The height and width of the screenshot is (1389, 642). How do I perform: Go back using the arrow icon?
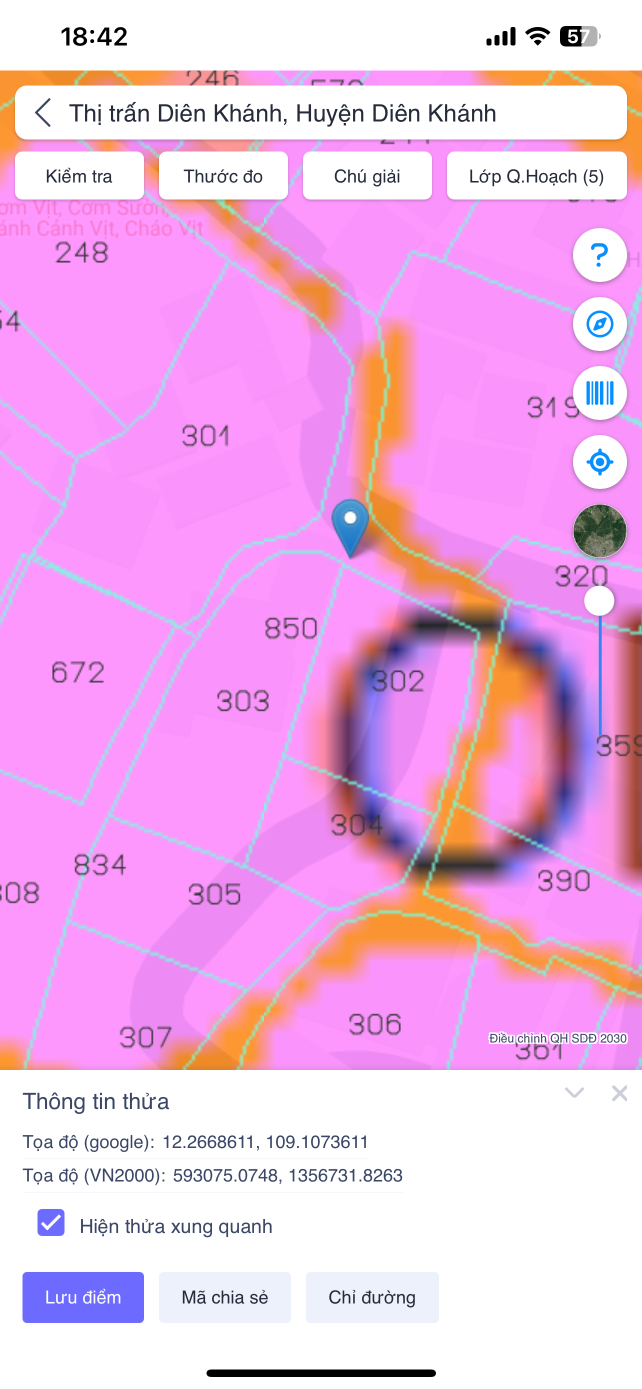click(43, 113)
